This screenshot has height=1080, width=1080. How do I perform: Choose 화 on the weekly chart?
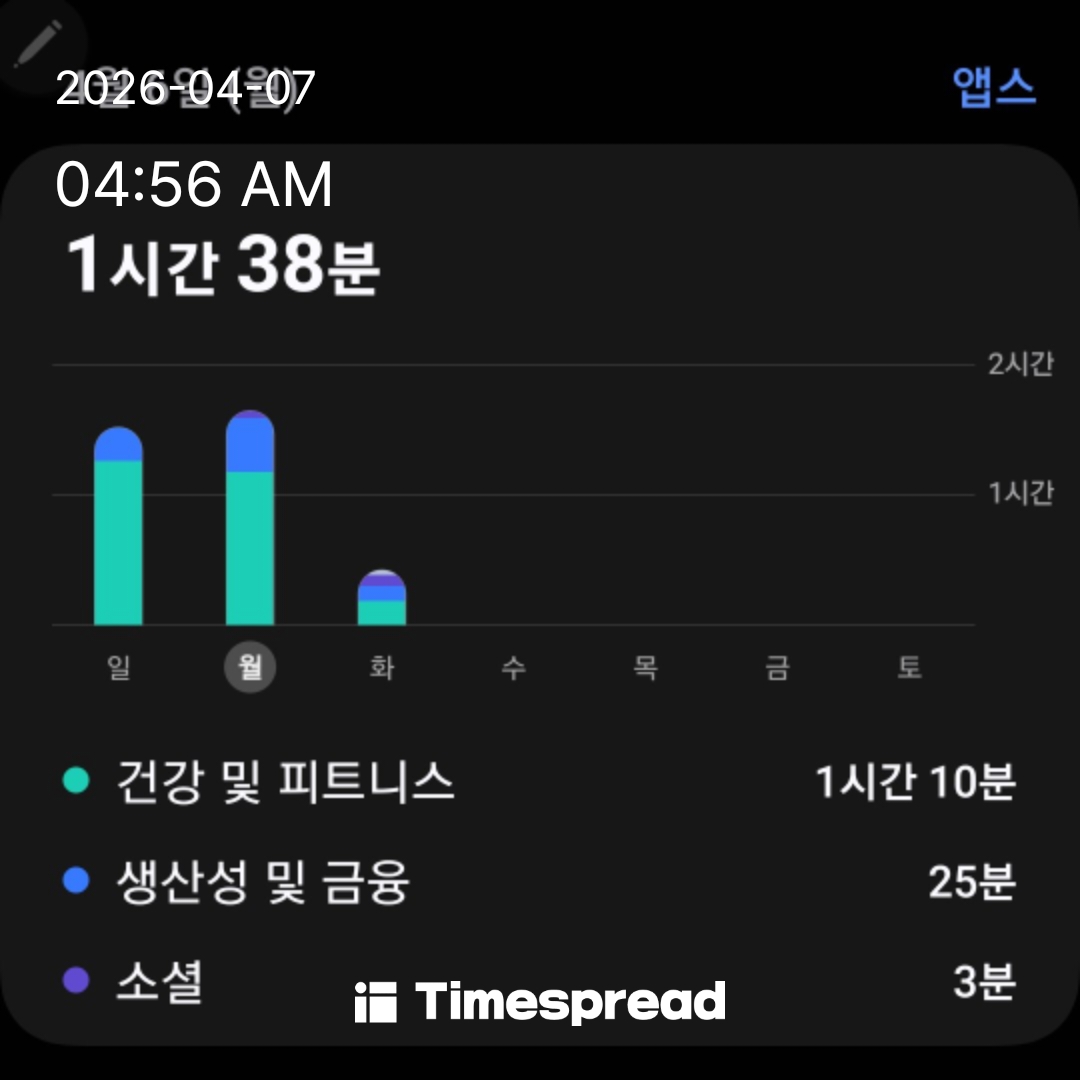pos(382,668)
